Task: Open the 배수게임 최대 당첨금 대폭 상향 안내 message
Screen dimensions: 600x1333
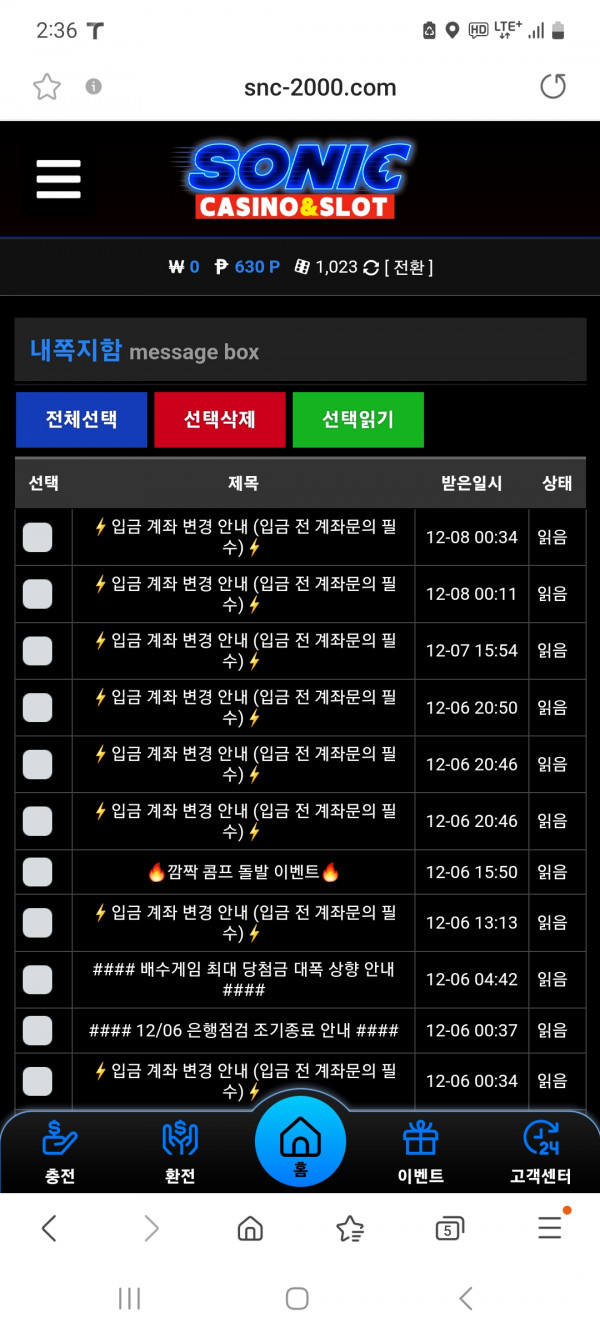Action: point(243,979)
